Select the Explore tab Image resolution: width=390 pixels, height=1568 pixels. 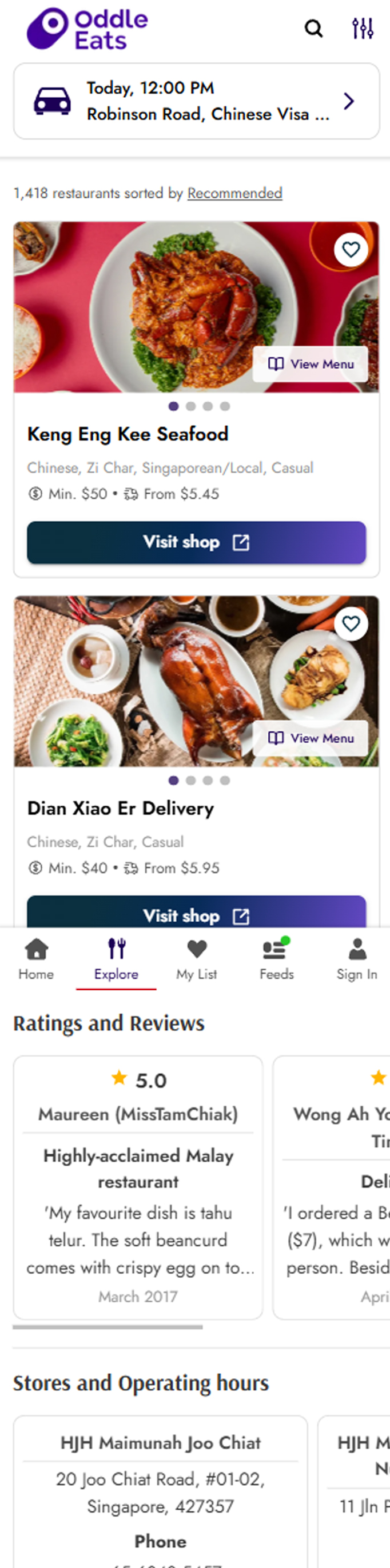point(116,959)
